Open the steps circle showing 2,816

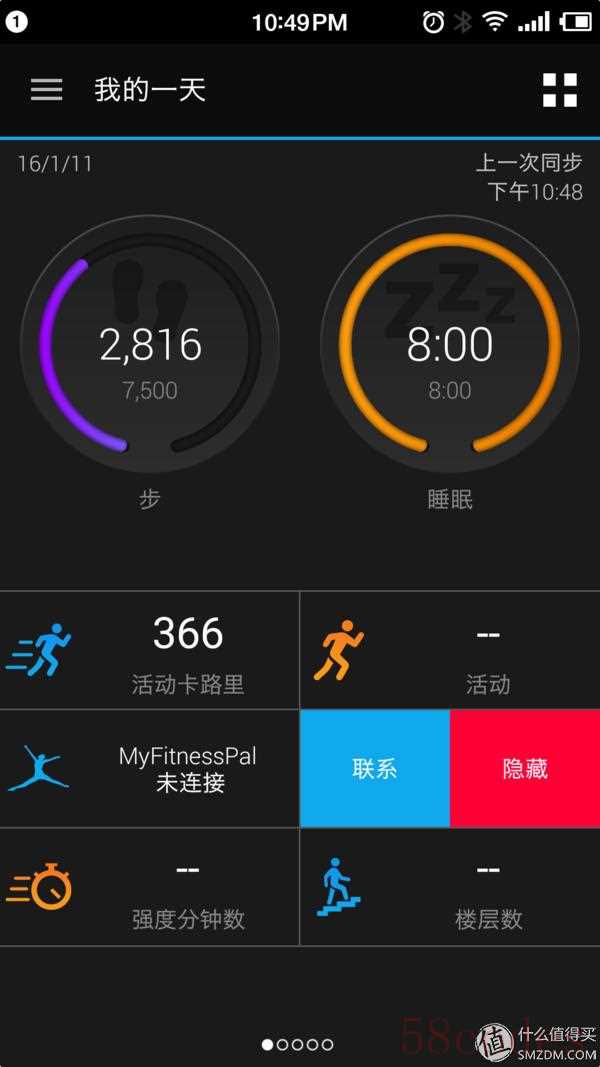(x=150, y=345)
